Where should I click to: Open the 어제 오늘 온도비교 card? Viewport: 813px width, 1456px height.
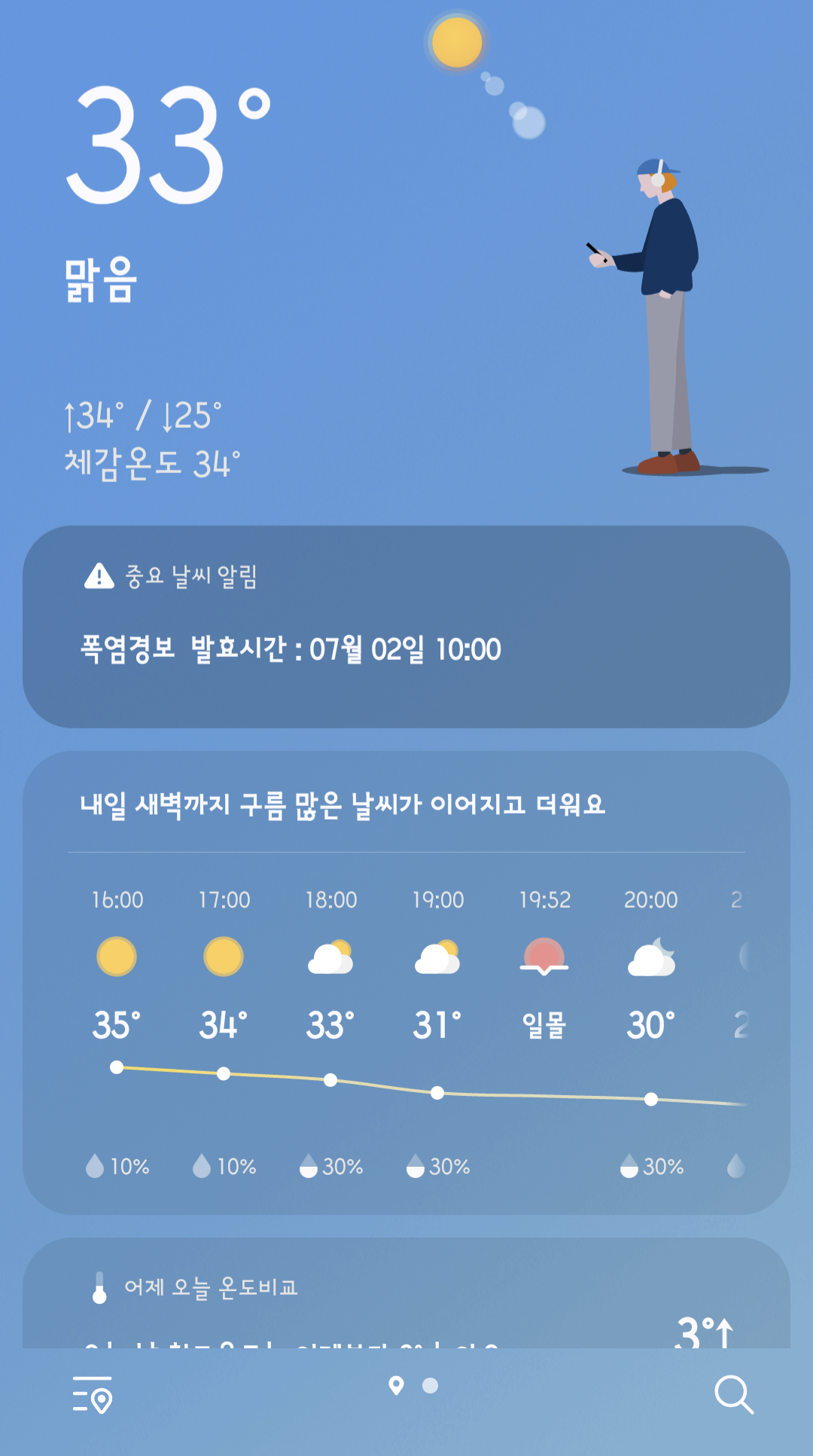pos(406,1293)
